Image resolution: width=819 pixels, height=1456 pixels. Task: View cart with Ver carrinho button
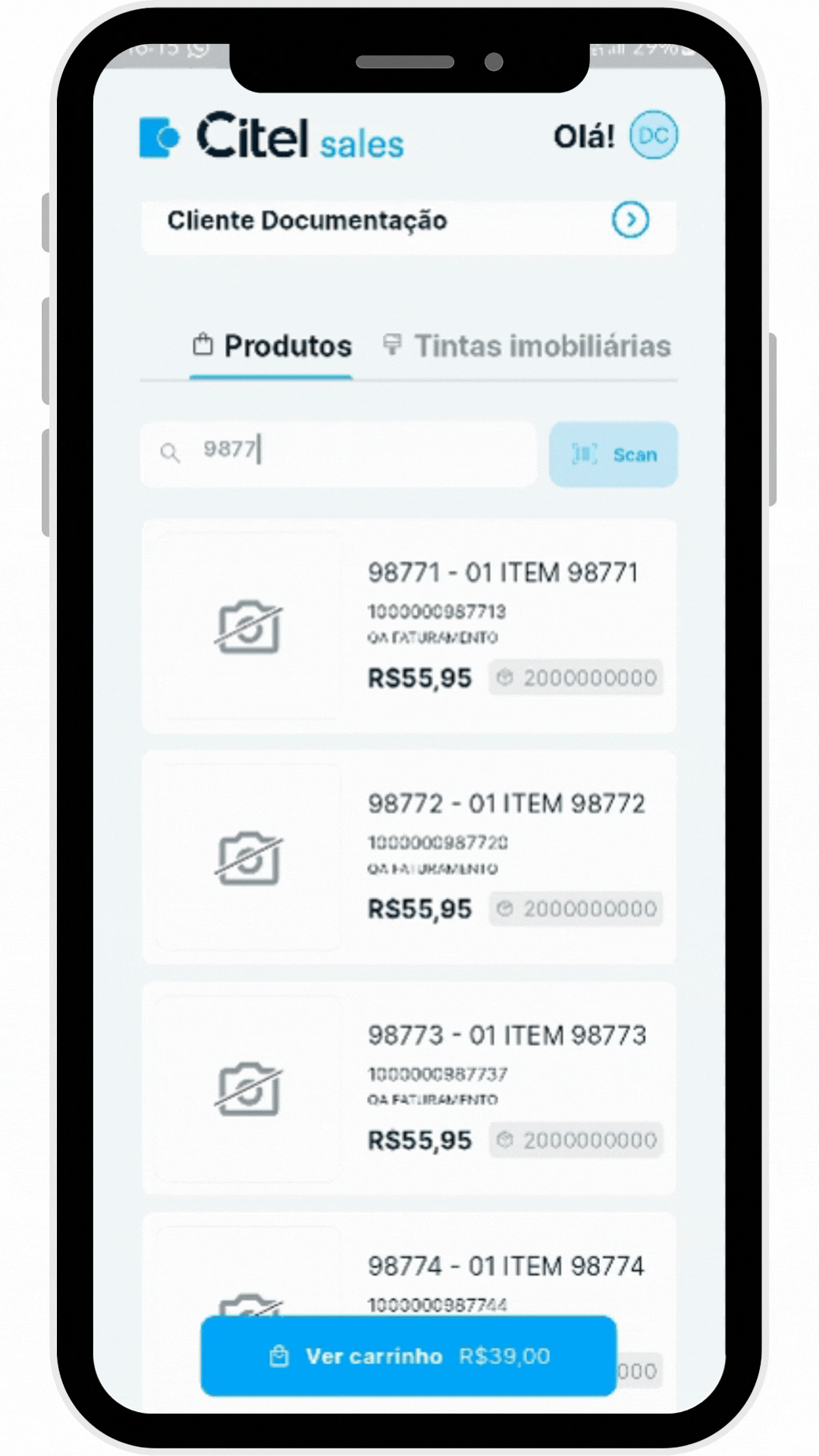409,1356
